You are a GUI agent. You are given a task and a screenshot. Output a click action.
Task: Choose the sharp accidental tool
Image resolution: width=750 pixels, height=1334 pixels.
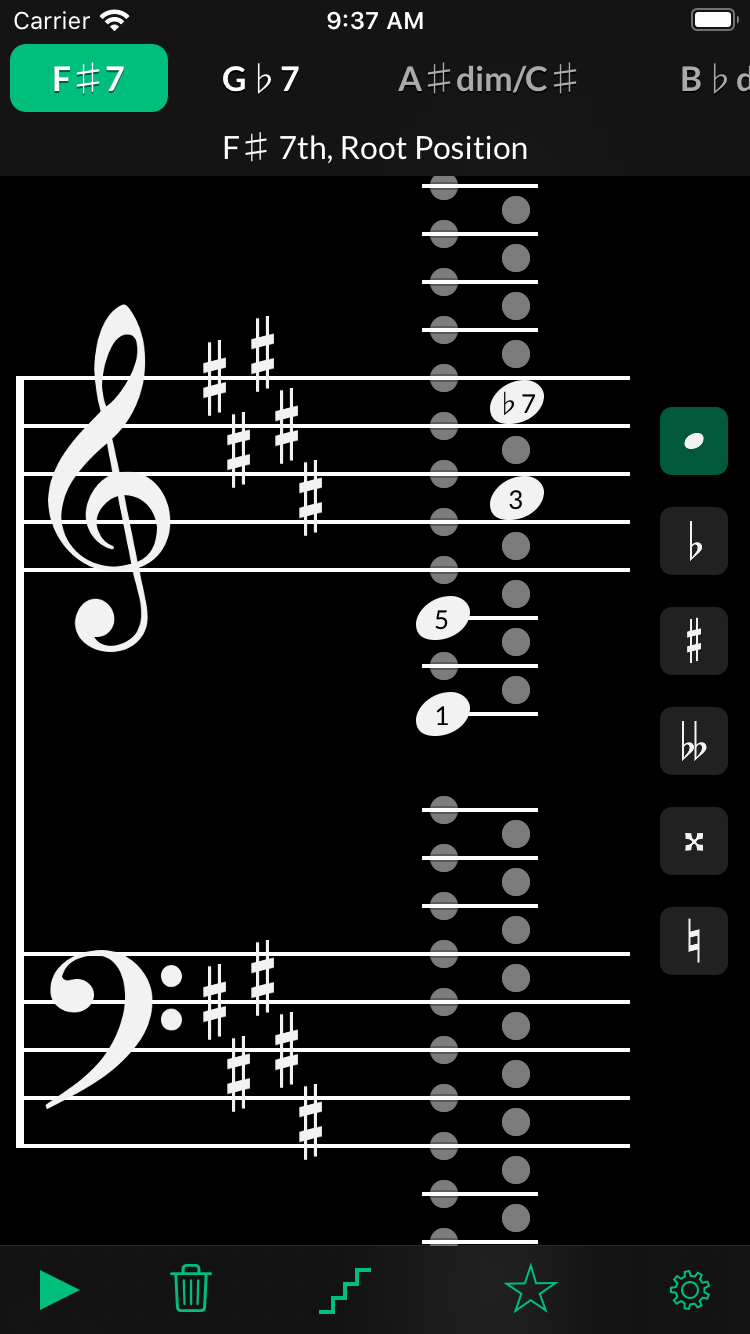(x=694, y=641)
